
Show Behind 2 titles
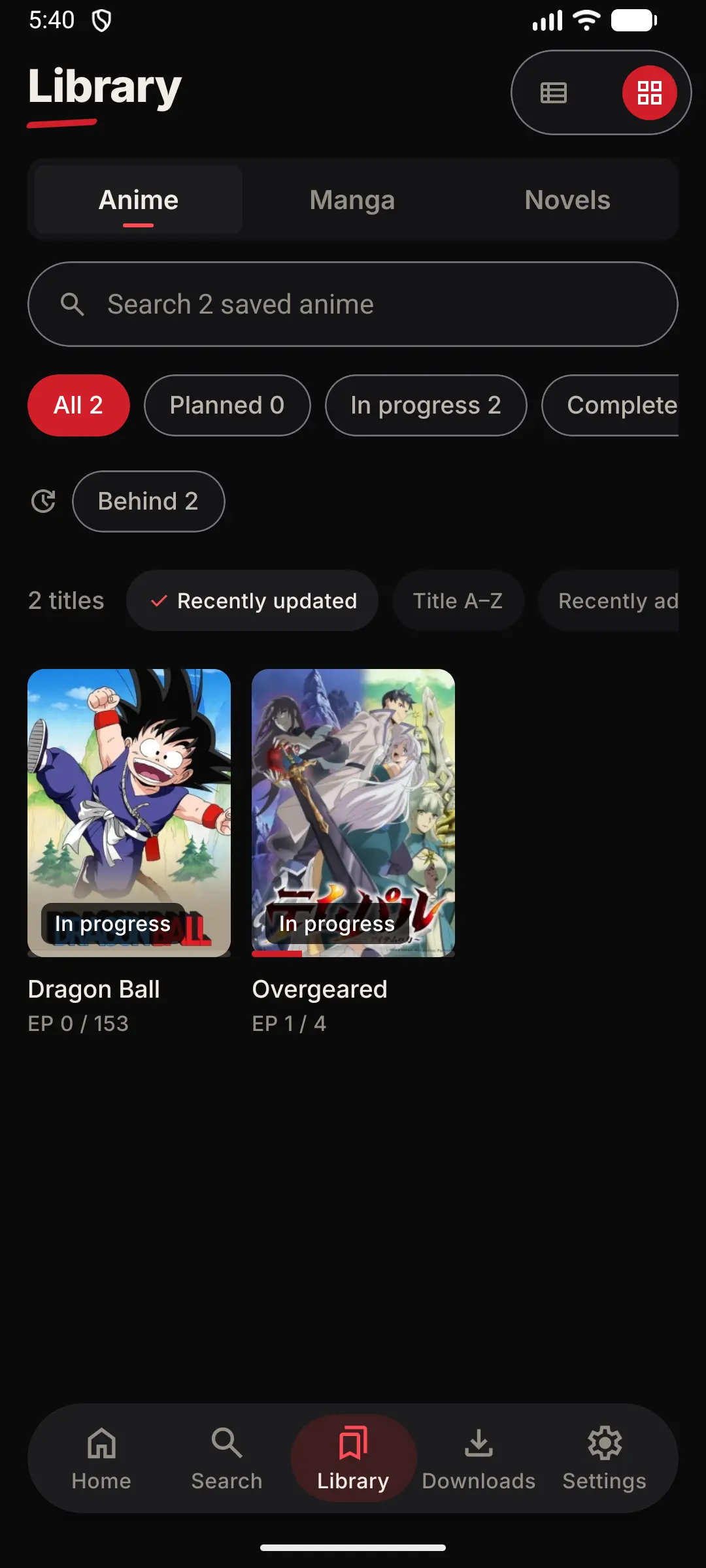click(148, 501)
